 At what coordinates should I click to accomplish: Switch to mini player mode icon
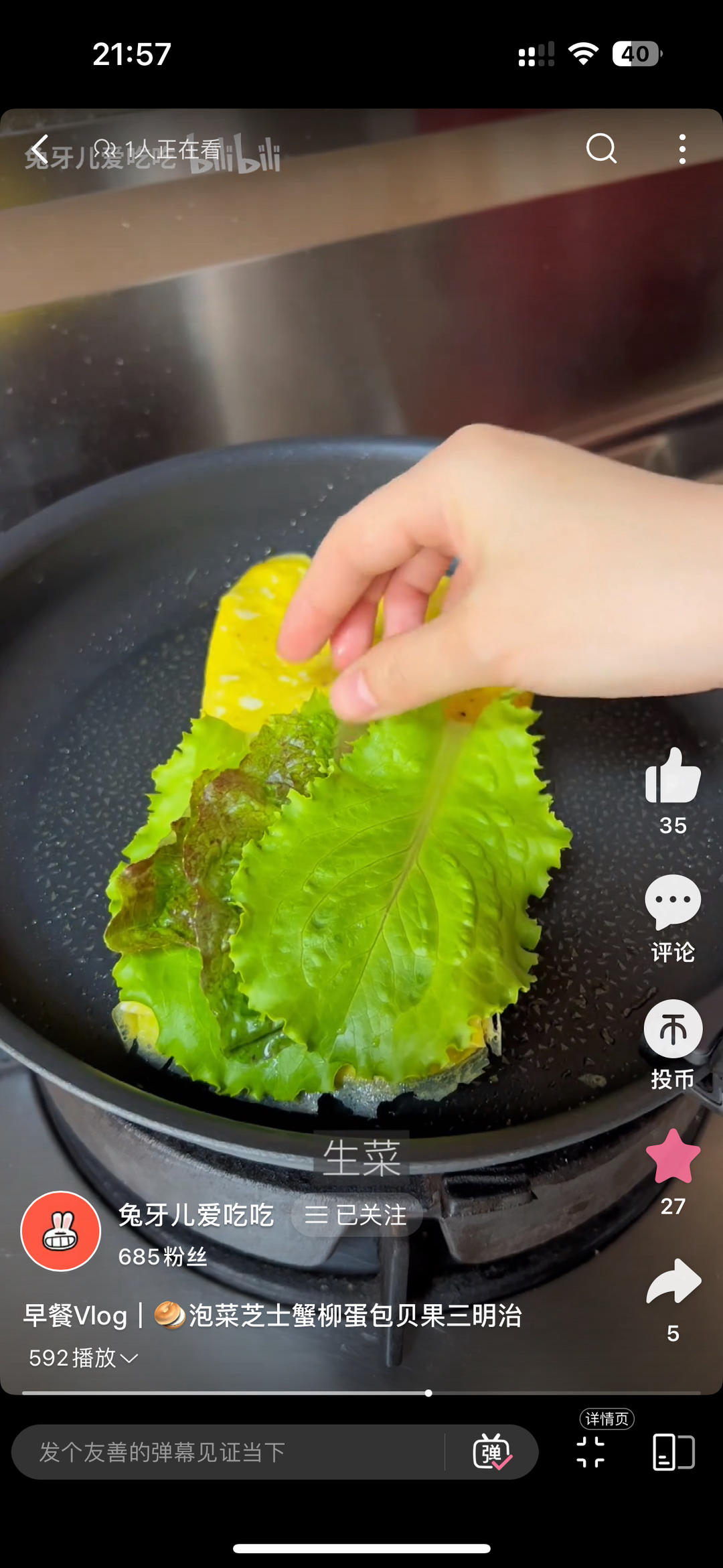click(x=592, y=1451)
